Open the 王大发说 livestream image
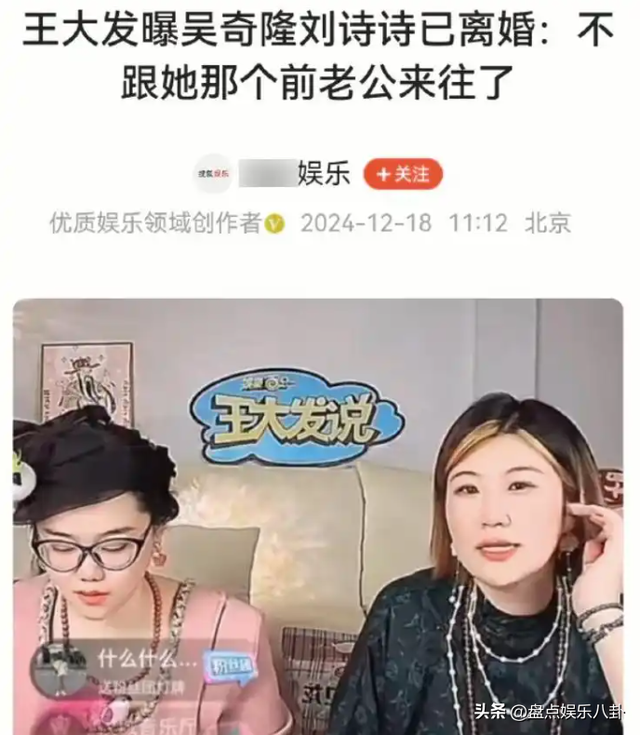This screenshot has height=735, width=640. (318, 515)
